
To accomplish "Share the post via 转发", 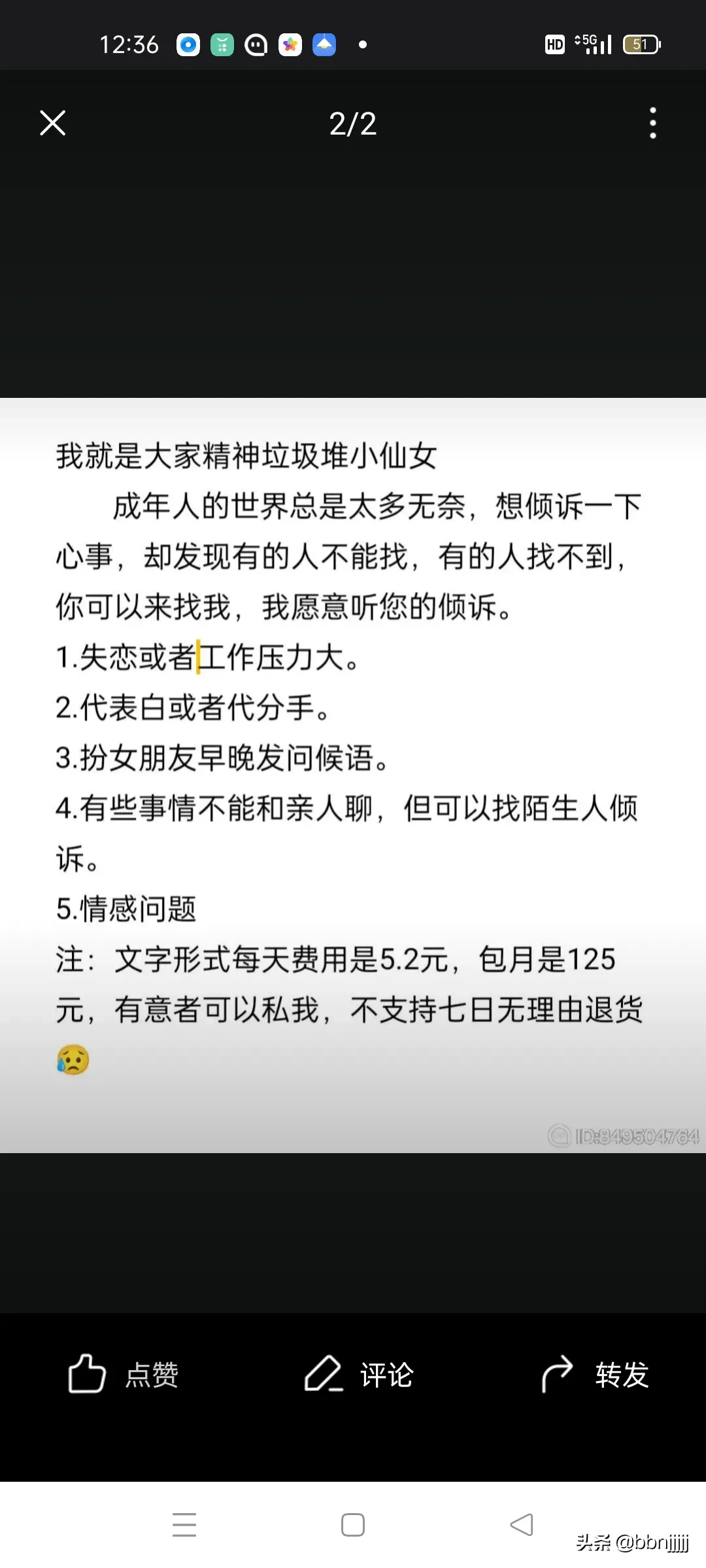I will point(595,1375).
